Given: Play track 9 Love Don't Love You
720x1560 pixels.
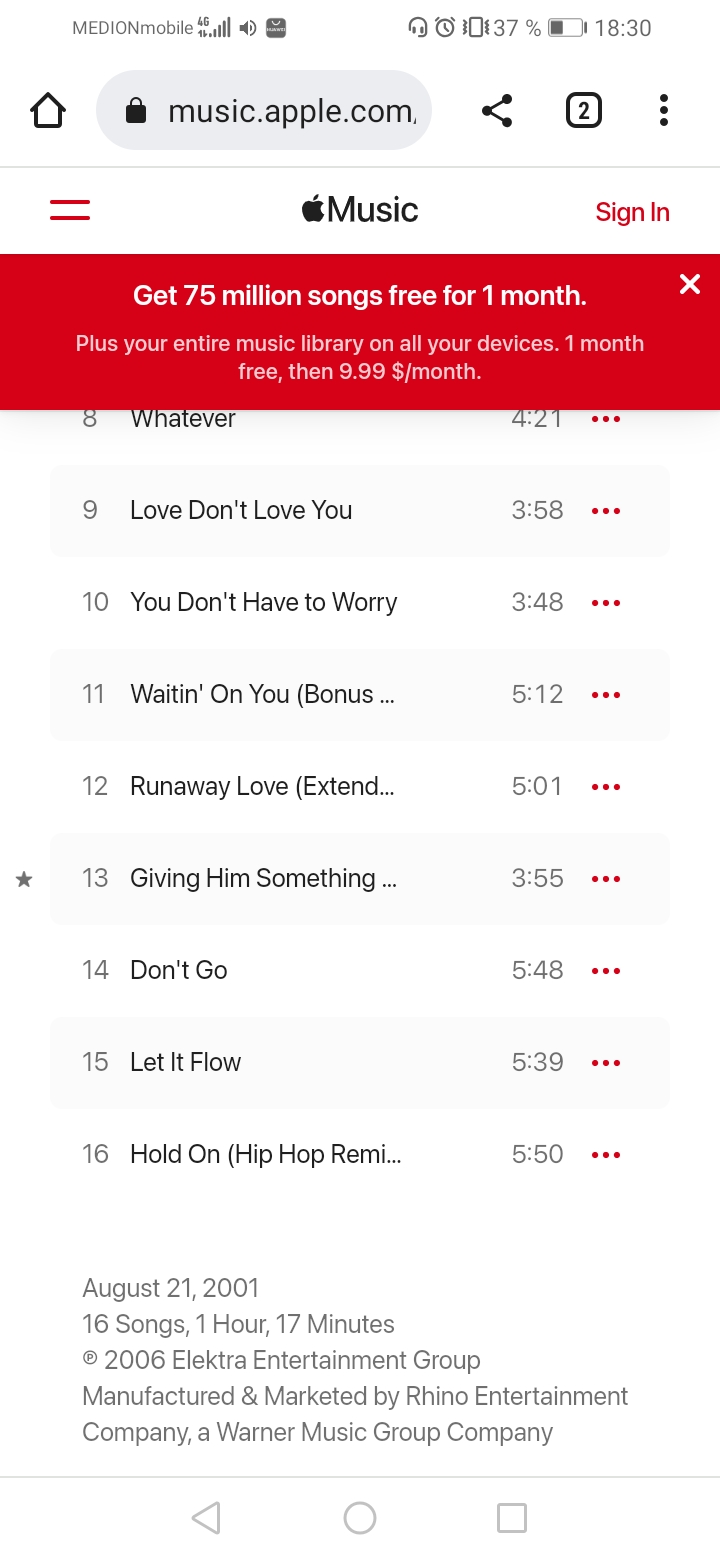Looking at the screenshot, I should click(x=241, y=510).
